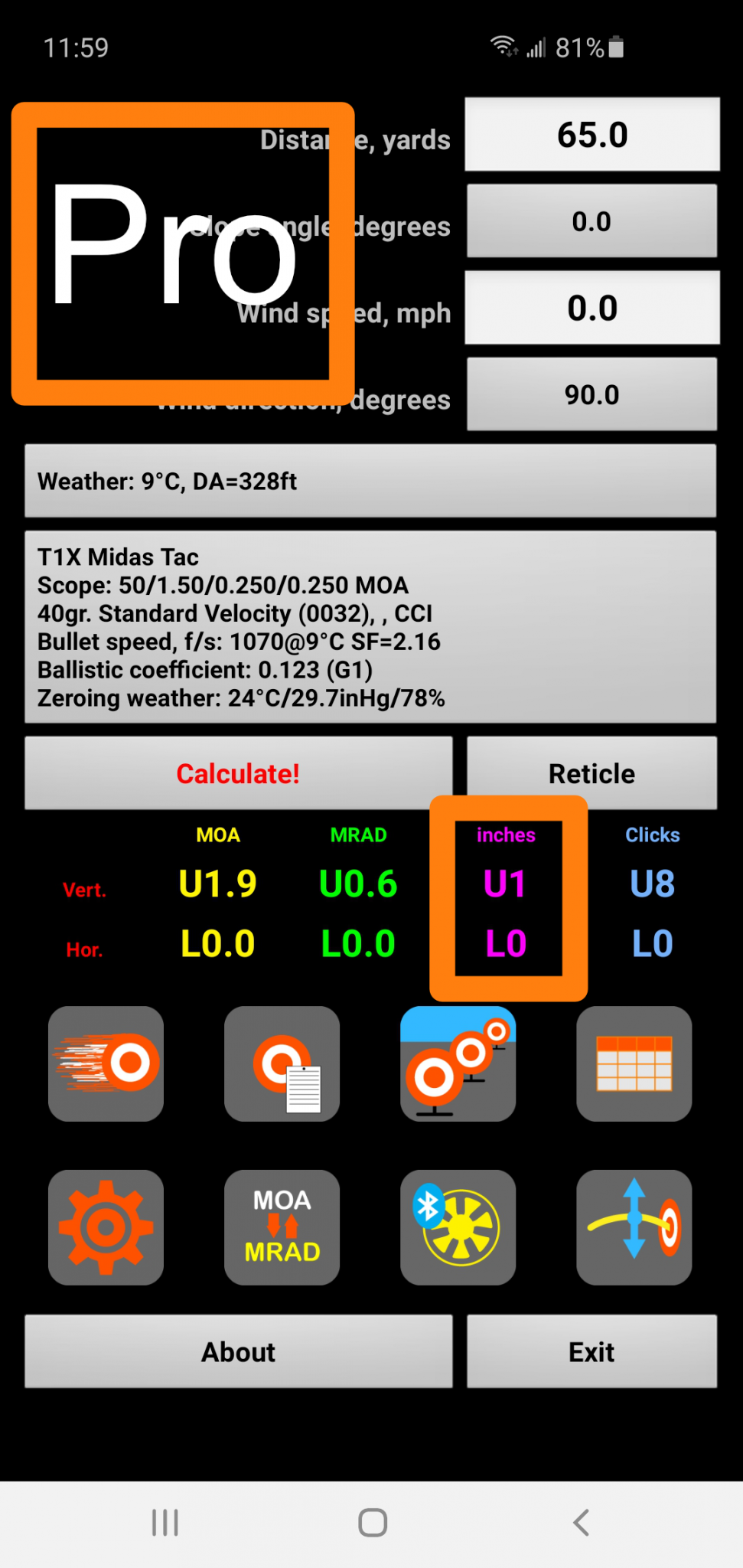This screenshot has height=1568, width=743.
Task: Open the target with document icon
Action: 282,1063
